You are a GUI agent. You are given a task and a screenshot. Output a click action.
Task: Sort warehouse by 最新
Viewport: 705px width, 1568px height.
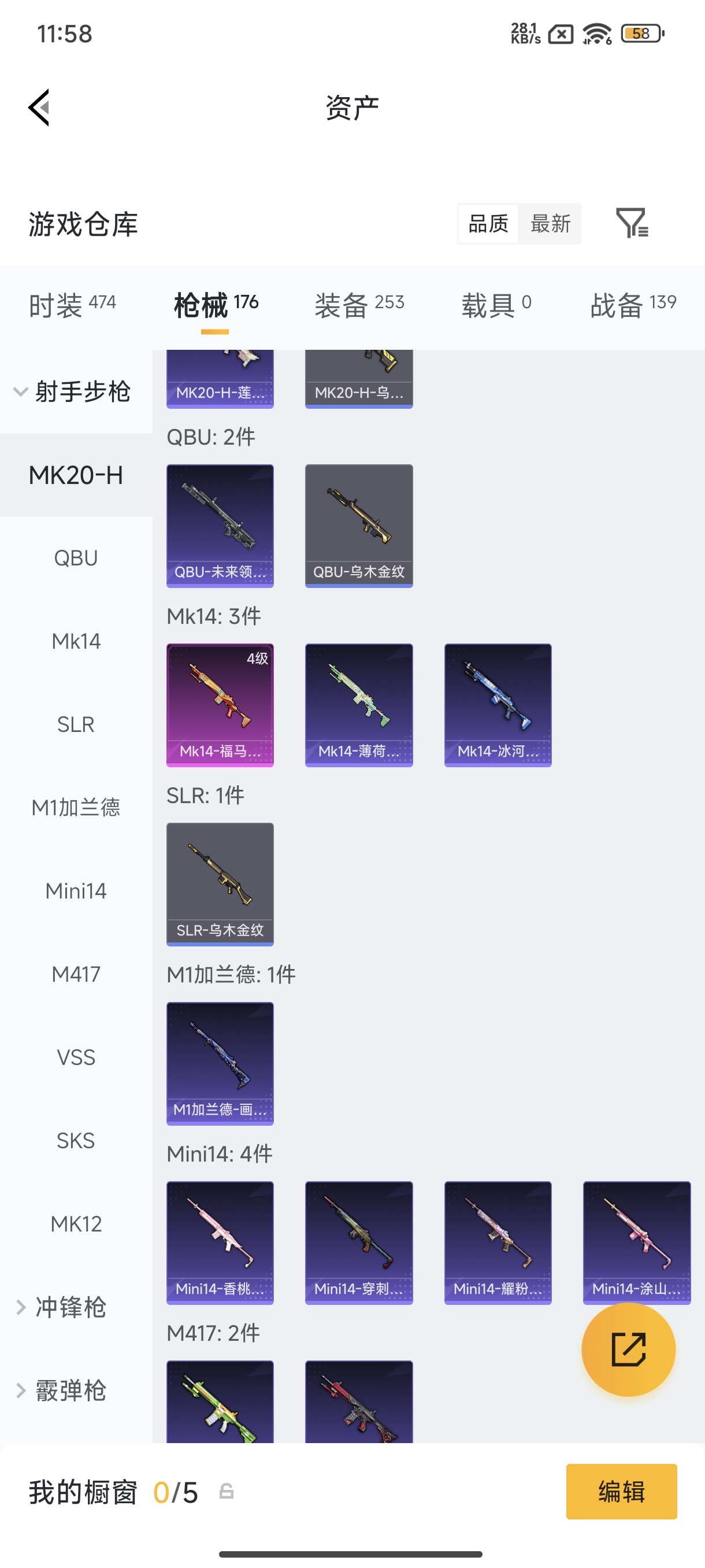tap(550, 223)
